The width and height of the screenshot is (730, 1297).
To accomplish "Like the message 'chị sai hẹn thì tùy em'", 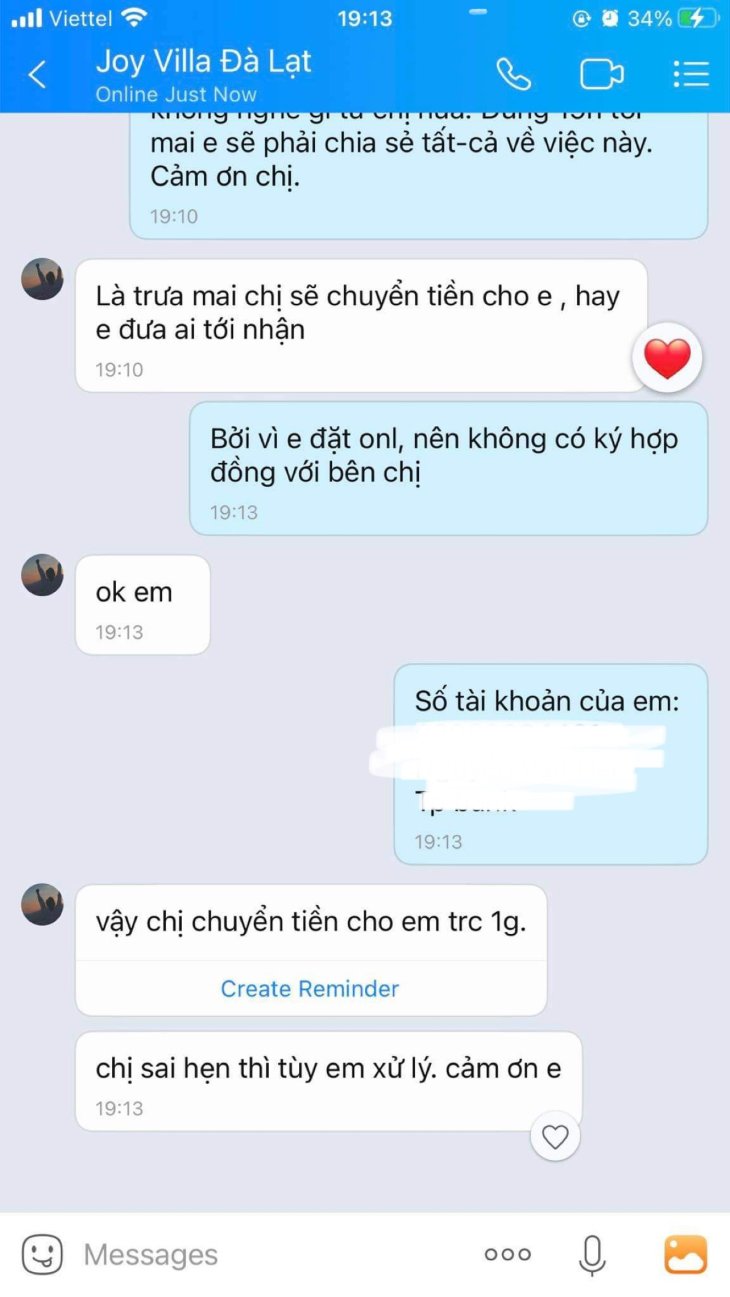I will pyautogui.click(x=555, y=1136).
